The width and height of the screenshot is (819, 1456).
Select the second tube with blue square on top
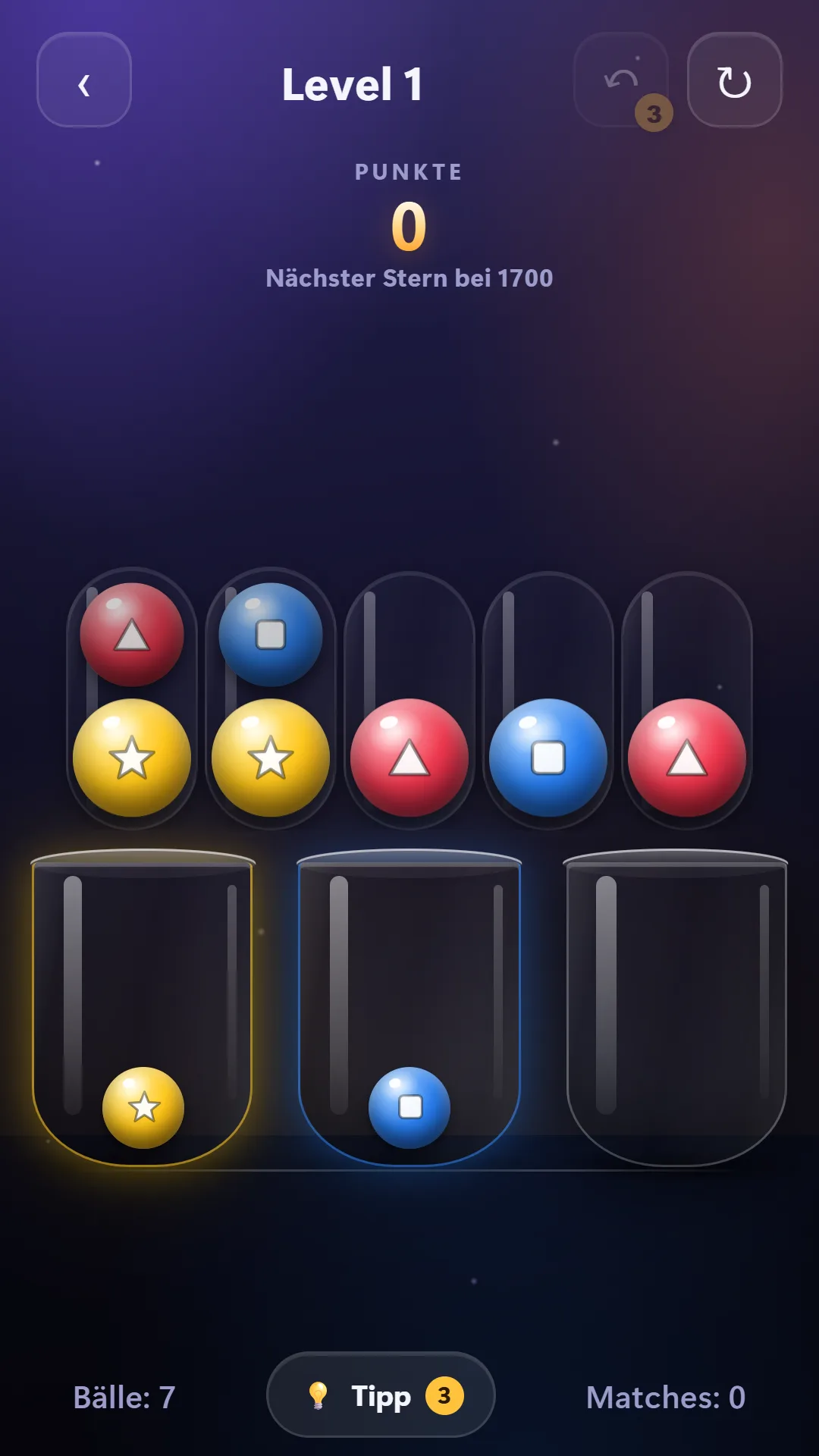click(x=271, y=698)
